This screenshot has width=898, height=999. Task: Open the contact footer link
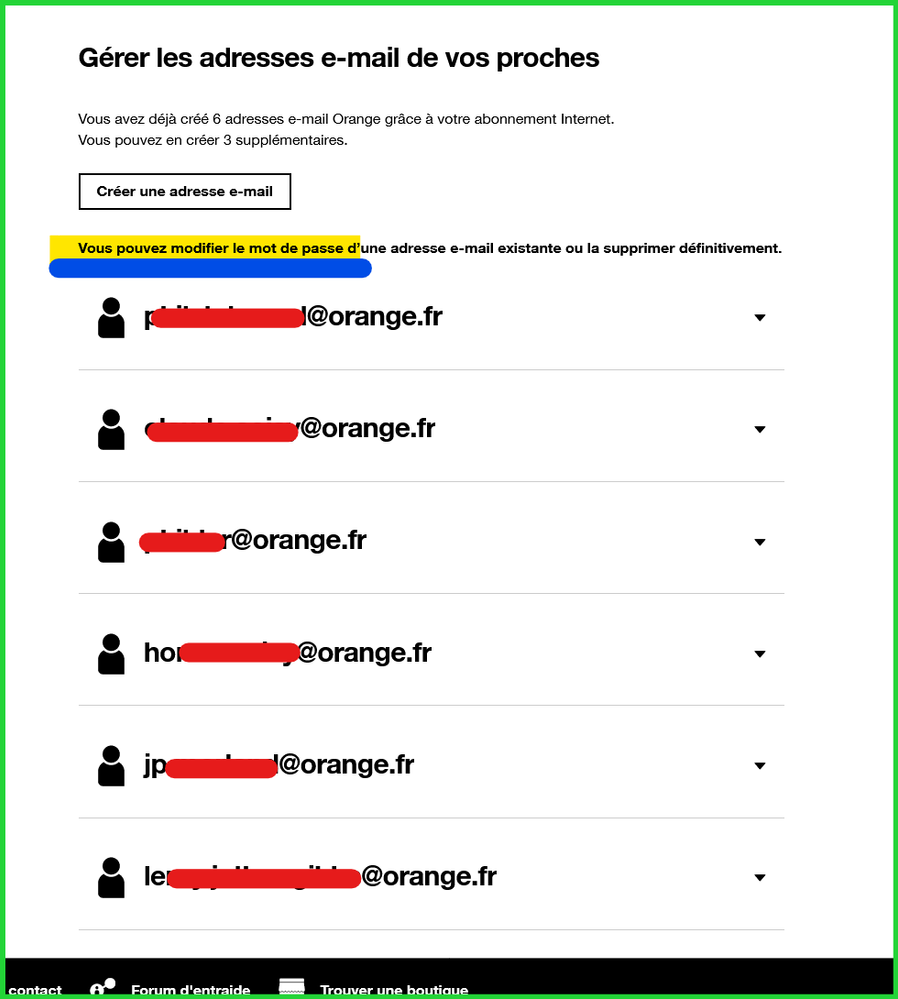pos(35,990)
